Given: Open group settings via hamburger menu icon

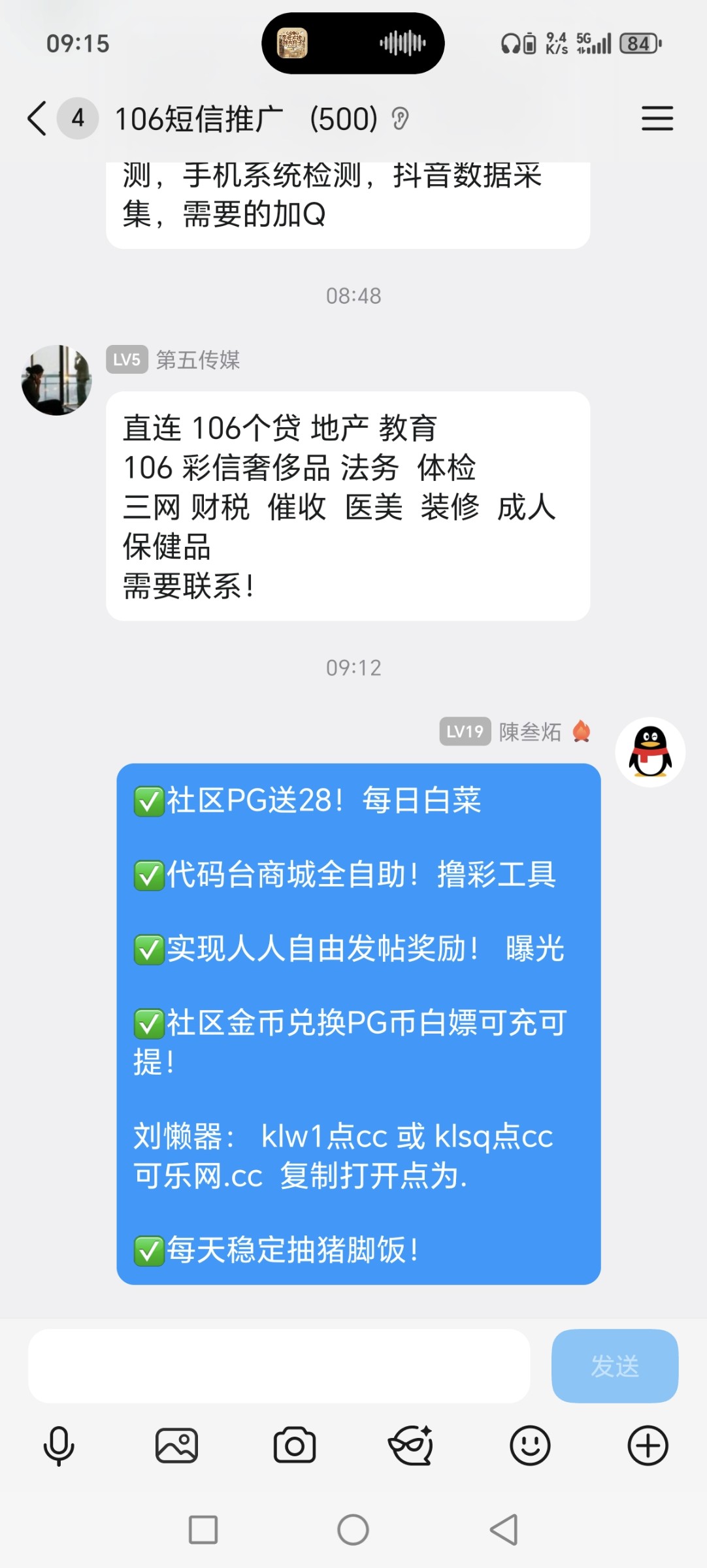Looking at the screenshot, I should click(657, 120).
